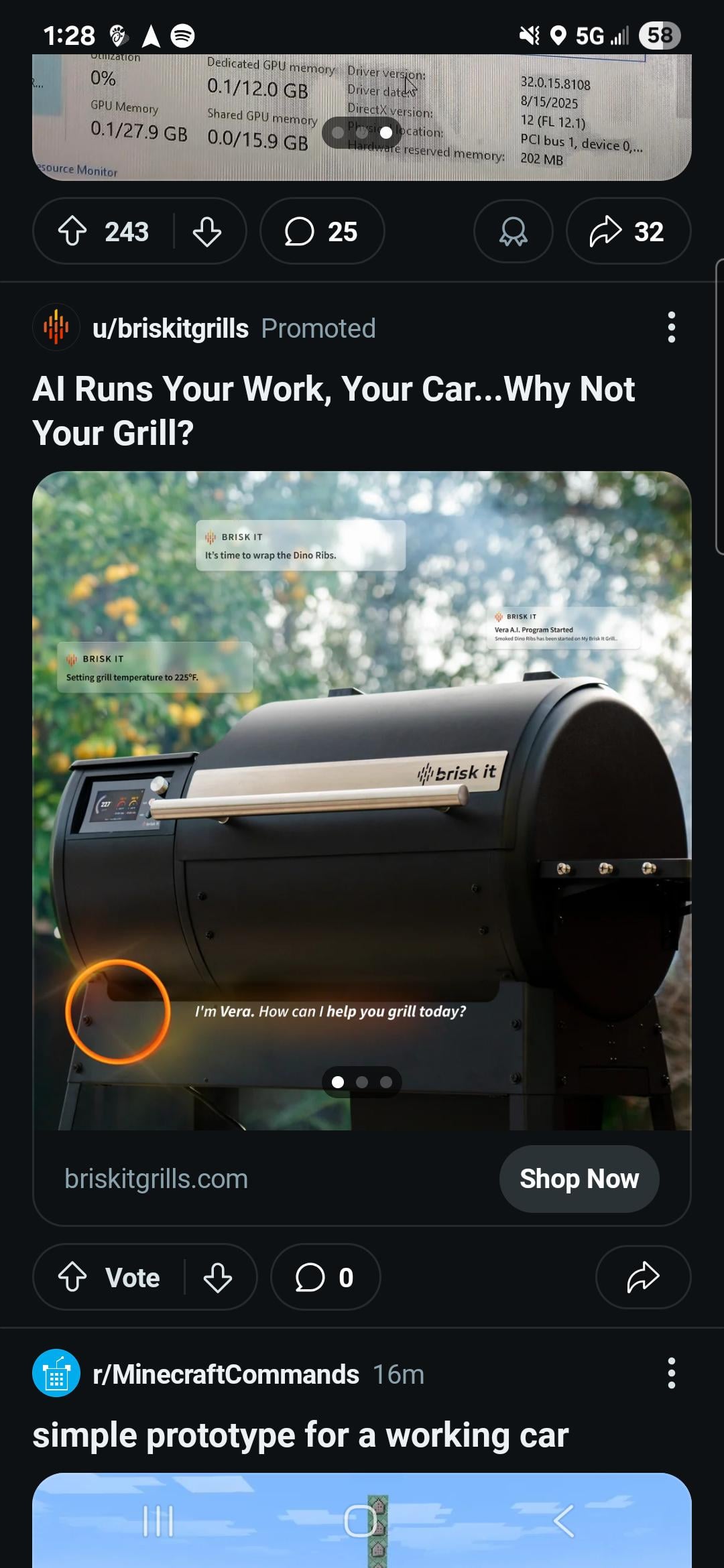Open overflow menu on the MinecraftCommands post
724x1568 pixels.
[671, 1374]
